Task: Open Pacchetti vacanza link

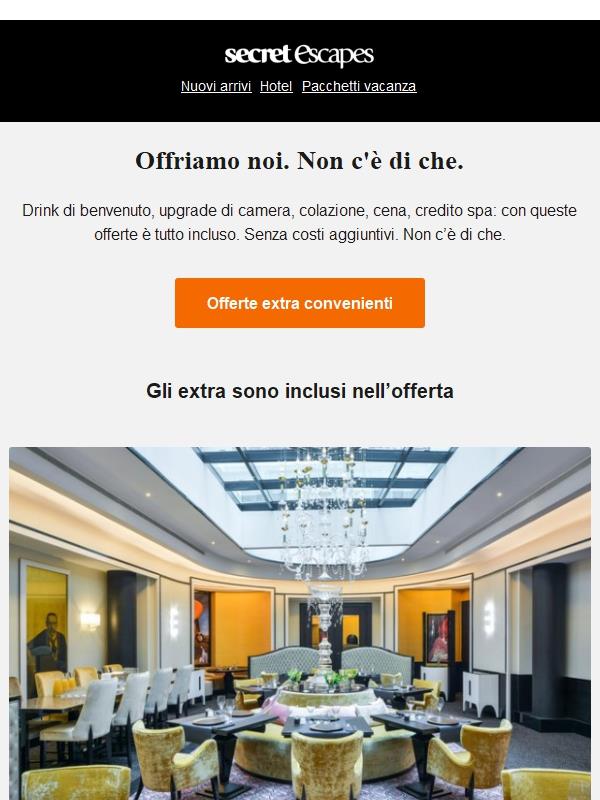Action: coord(359,86)
